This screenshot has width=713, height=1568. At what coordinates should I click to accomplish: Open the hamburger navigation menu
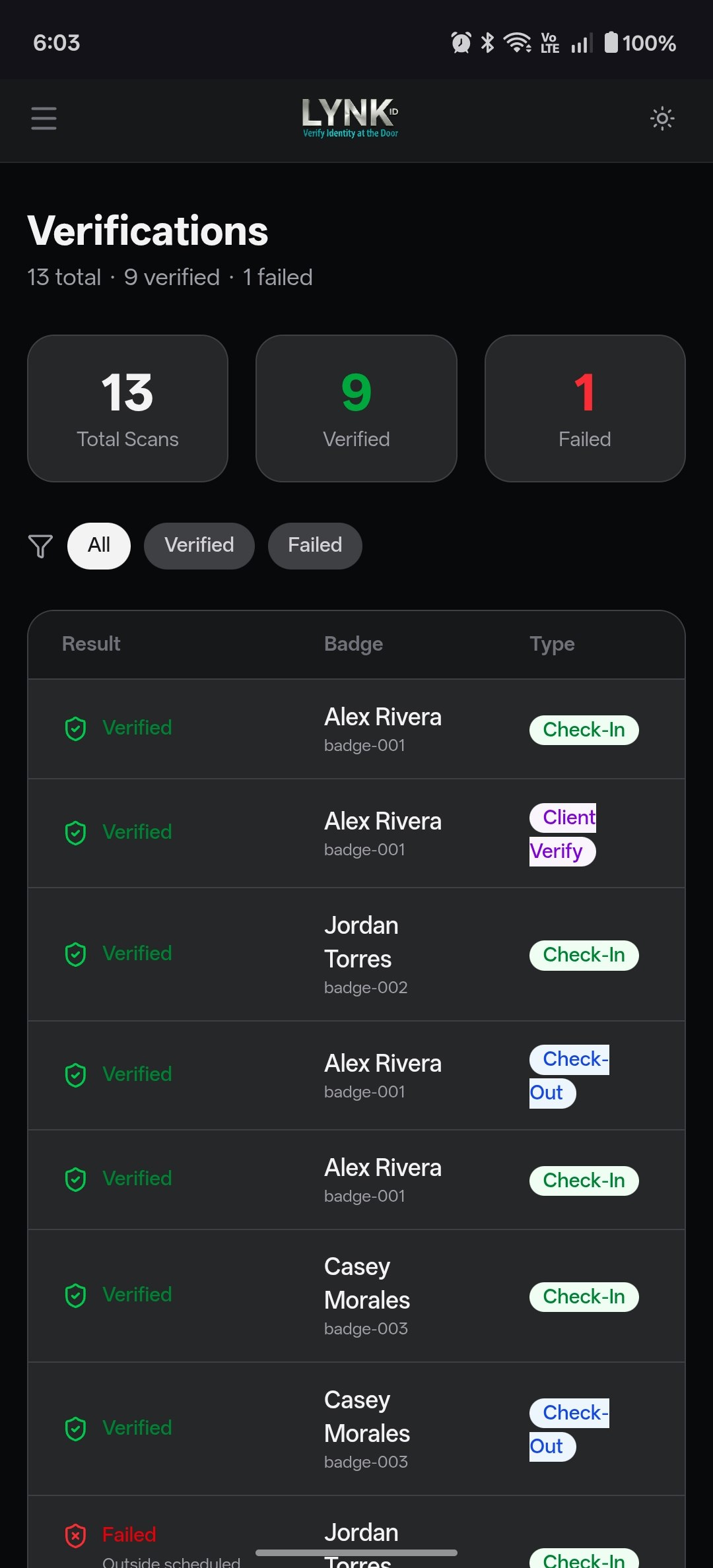(44, 119)
